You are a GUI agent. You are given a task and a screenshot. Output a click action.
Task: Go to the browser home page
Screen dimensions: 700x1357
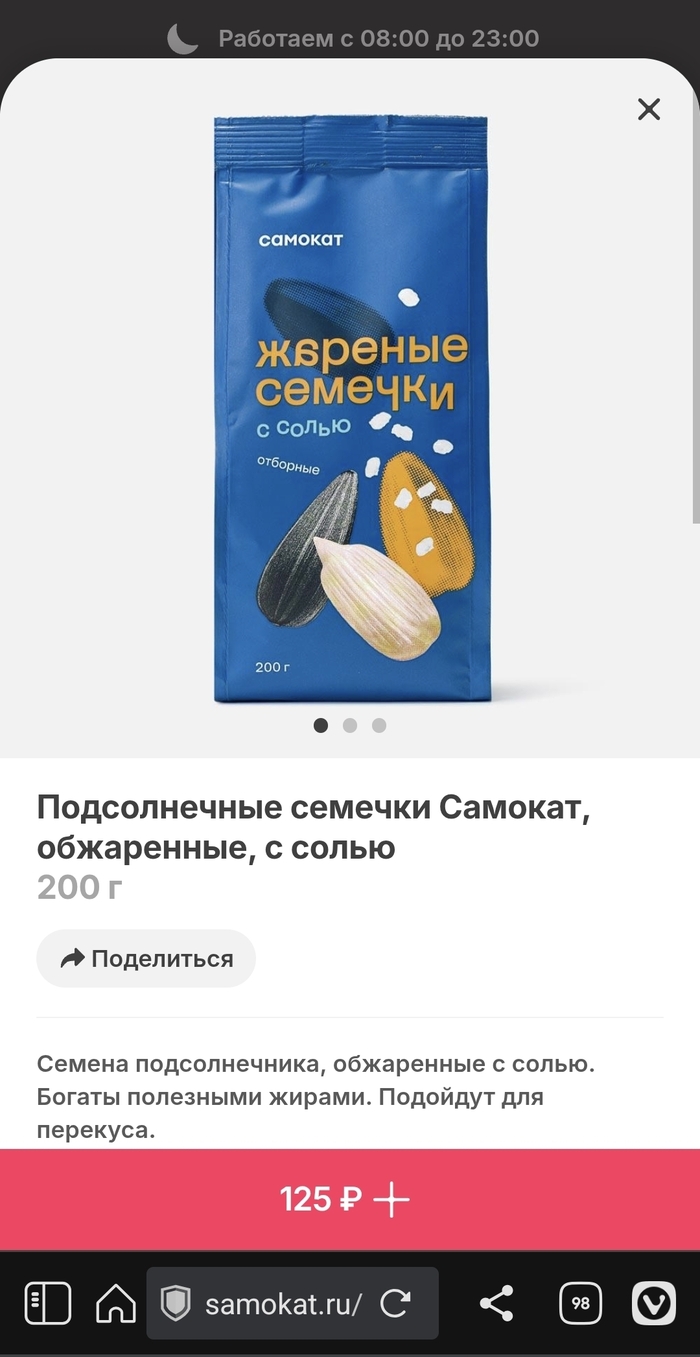pyautogui.click(x=115, y=1304)
